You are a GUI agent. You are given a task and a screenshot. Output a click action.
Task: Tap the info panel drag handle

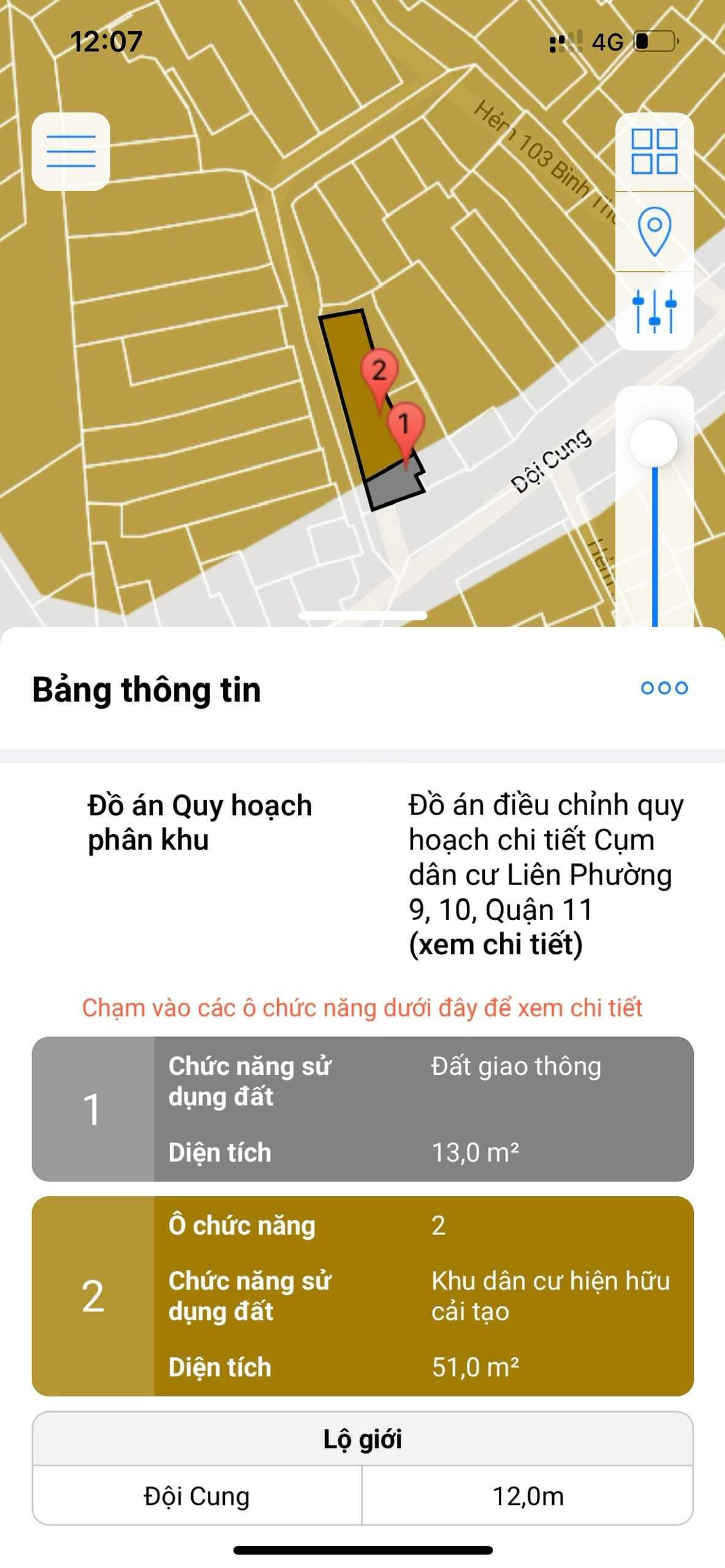pyautogui.click(x=362, y=616)
